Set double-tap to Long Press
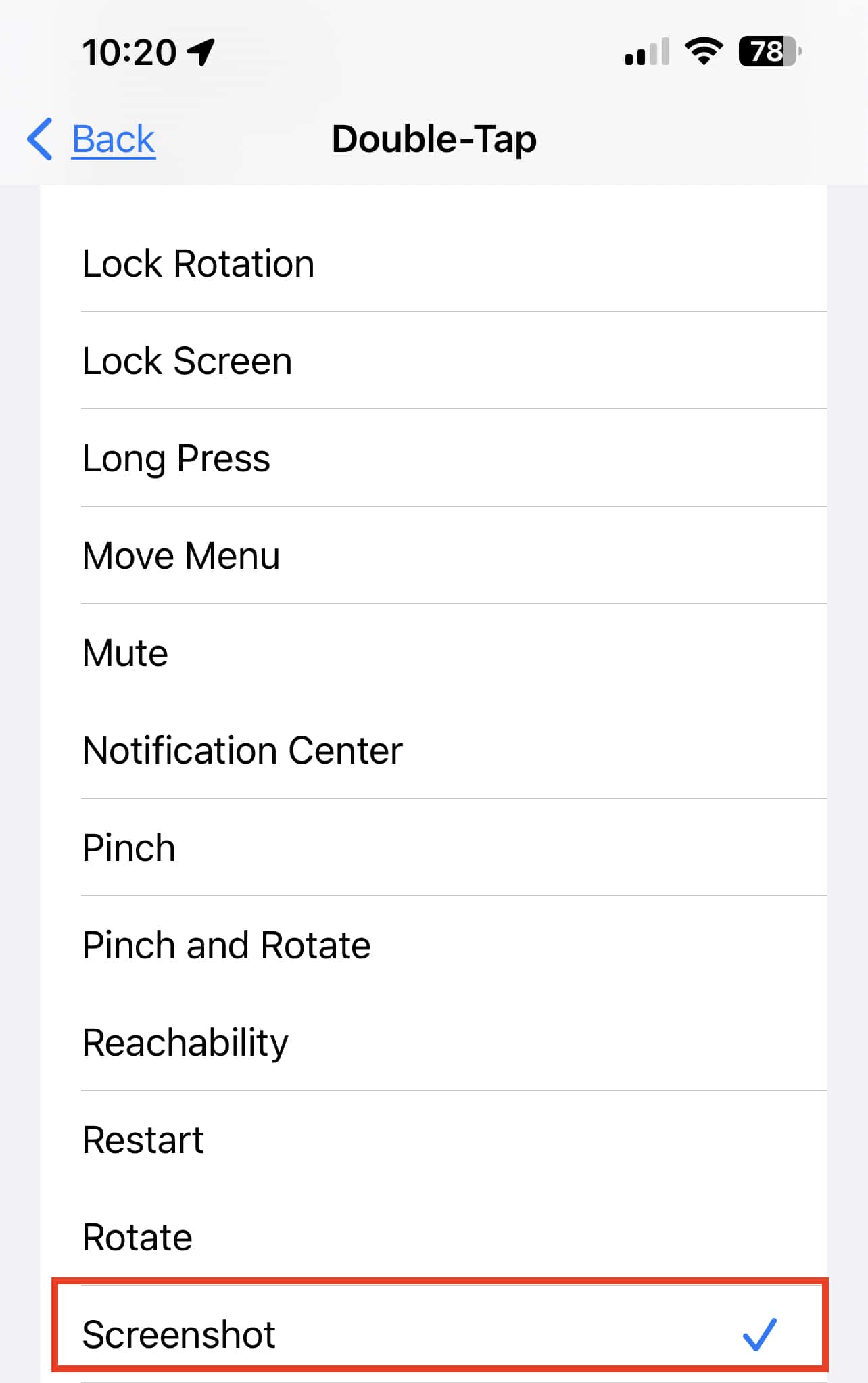Viewport: 868px width, 1383px height. pyautogui.click(x=176, y=458)
